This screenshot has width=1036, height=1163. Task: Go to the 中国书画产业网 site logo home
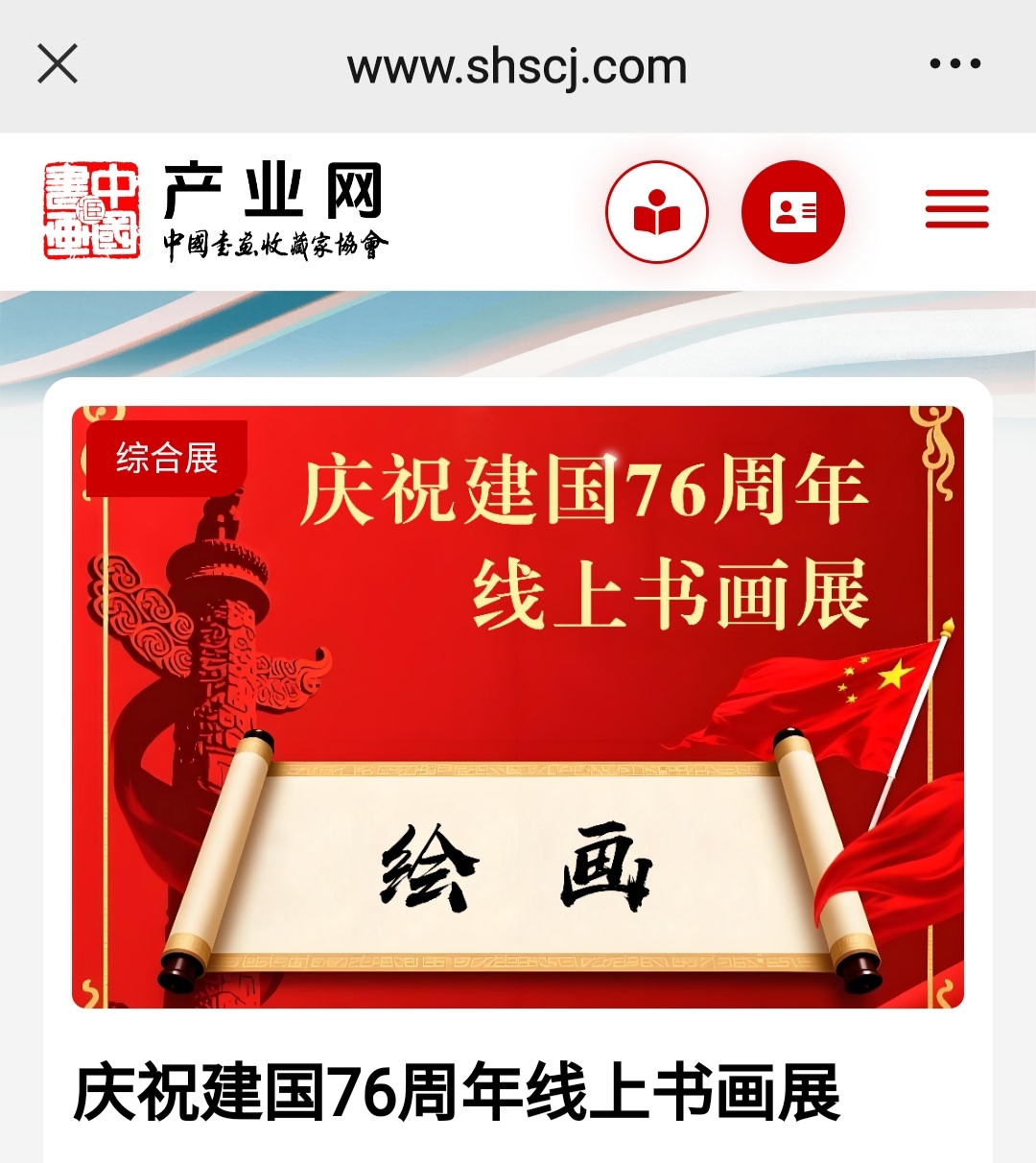(x=216, y=210)
